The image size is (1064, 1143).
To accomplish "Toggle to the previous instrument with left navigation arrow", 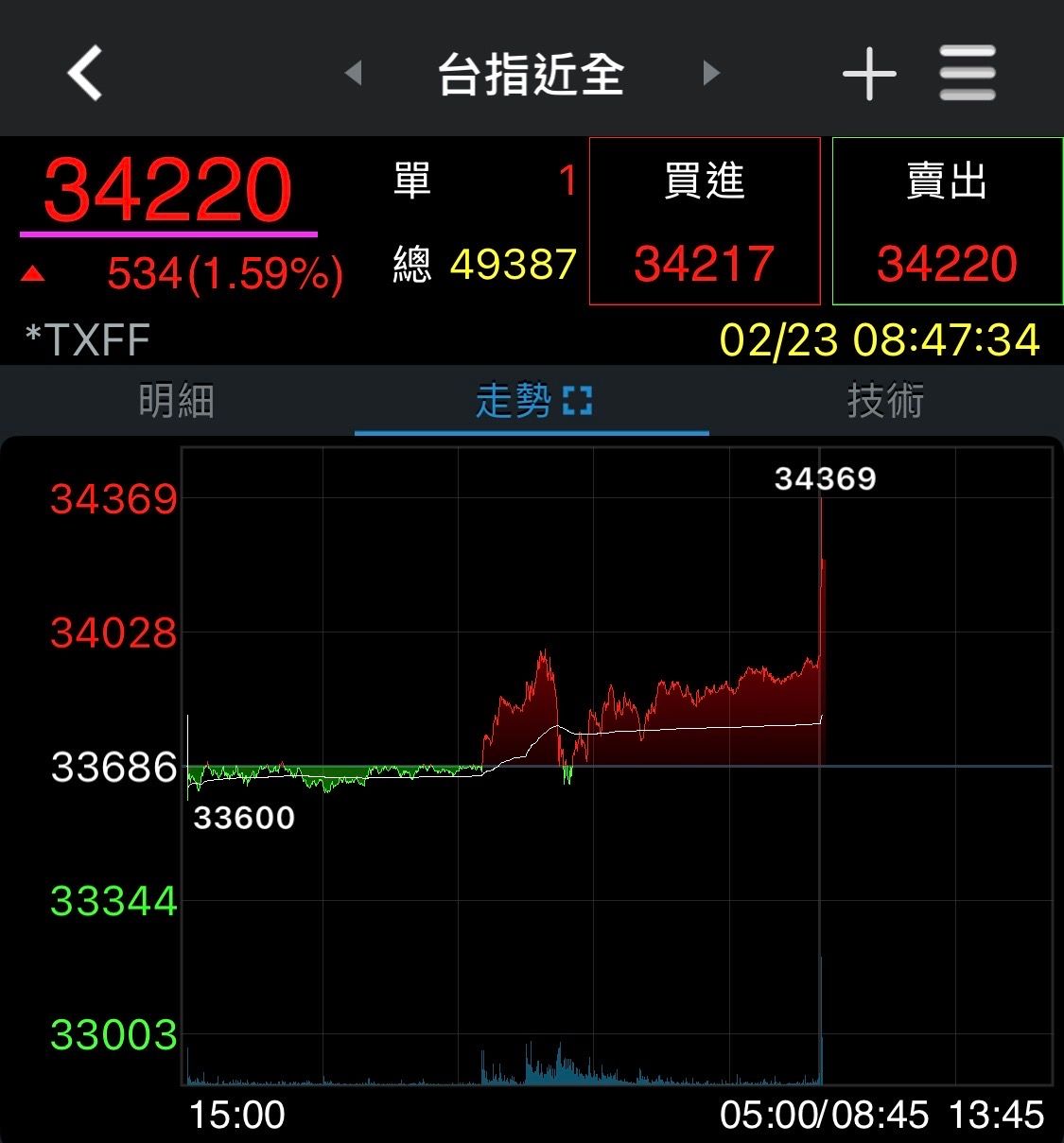I will (x=355, y=73).
